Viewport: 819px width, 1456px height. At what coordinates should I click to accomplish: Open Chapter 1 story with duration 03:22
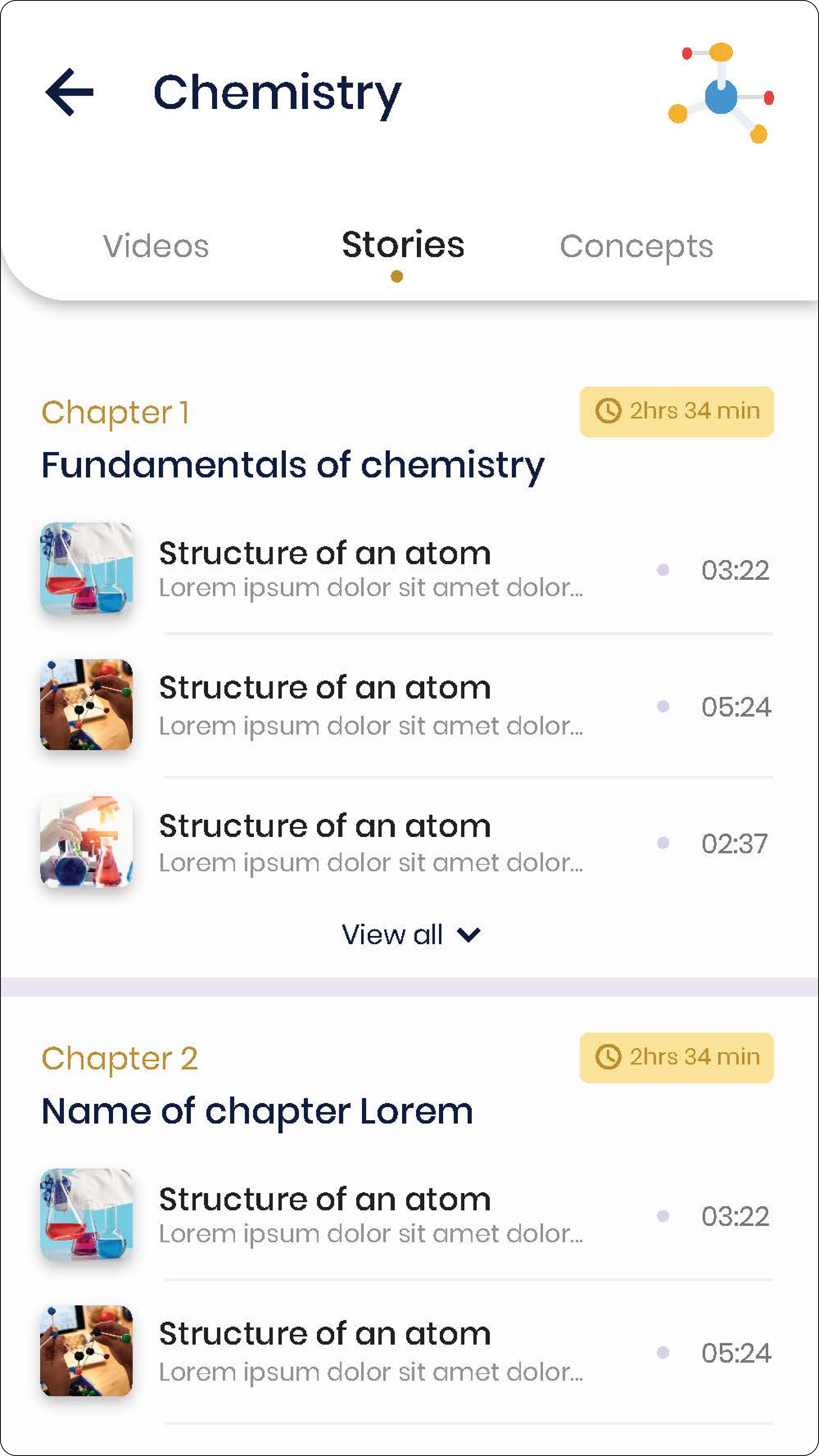[407, 568]
